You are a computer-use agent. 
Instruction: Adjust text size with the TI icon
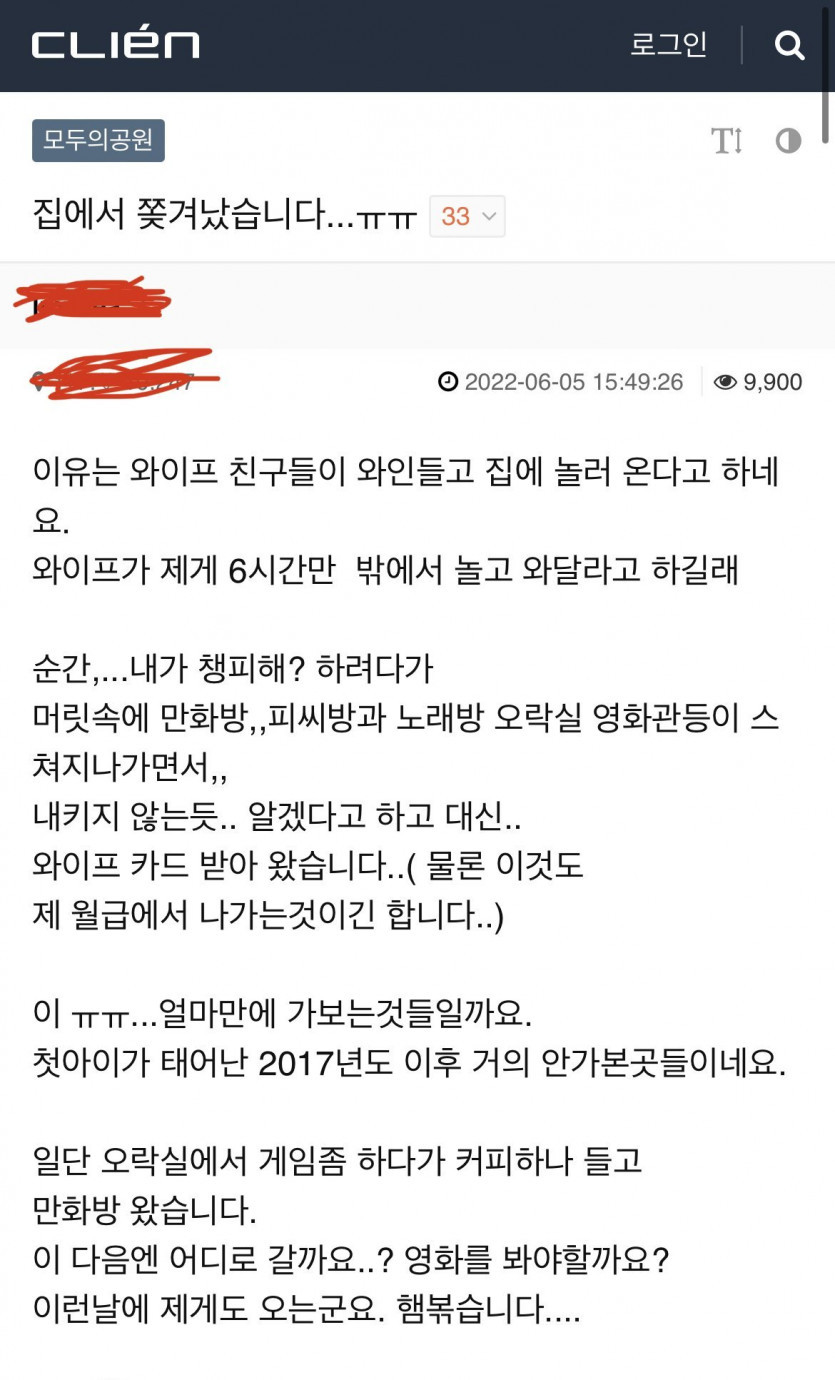[x=727, y=141]
